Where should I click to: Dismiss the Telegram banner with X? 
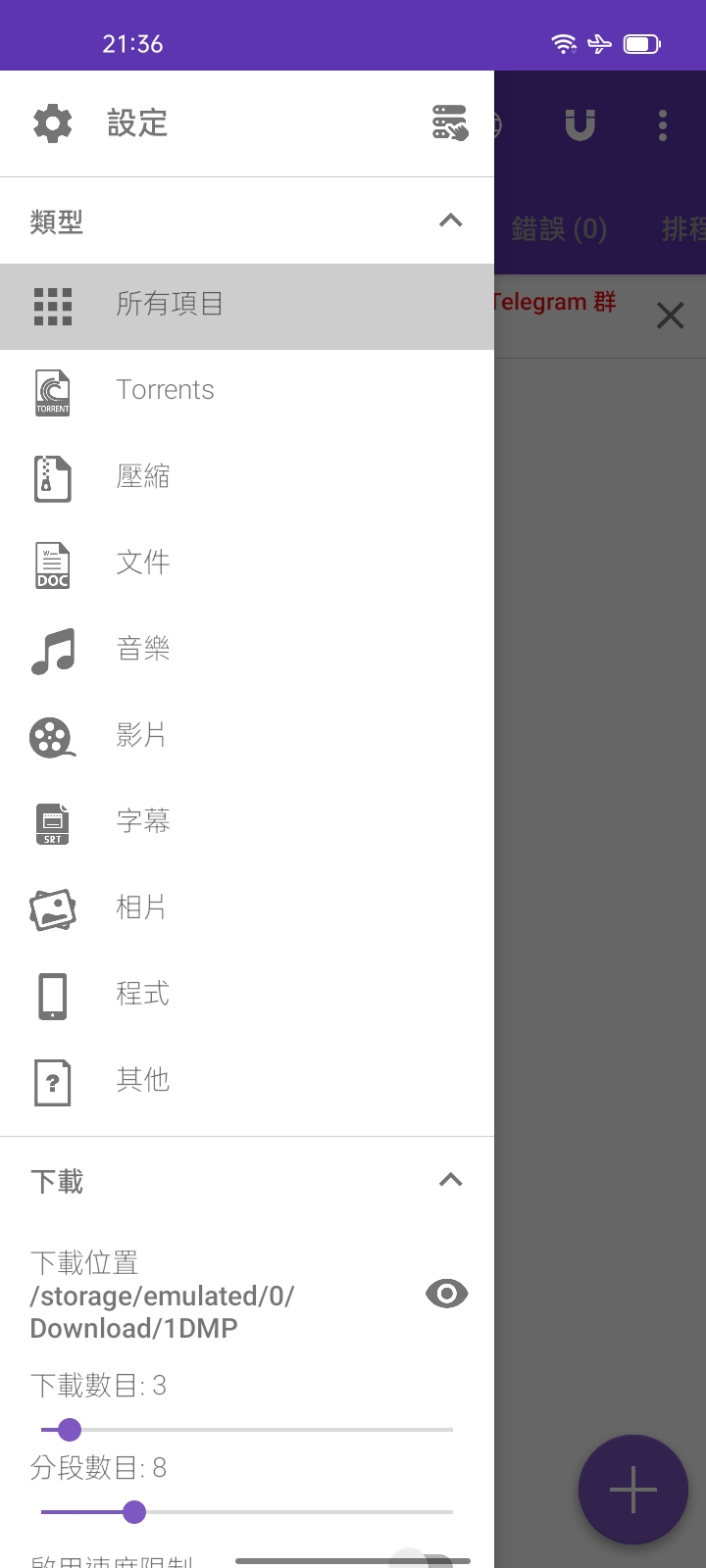671,316
